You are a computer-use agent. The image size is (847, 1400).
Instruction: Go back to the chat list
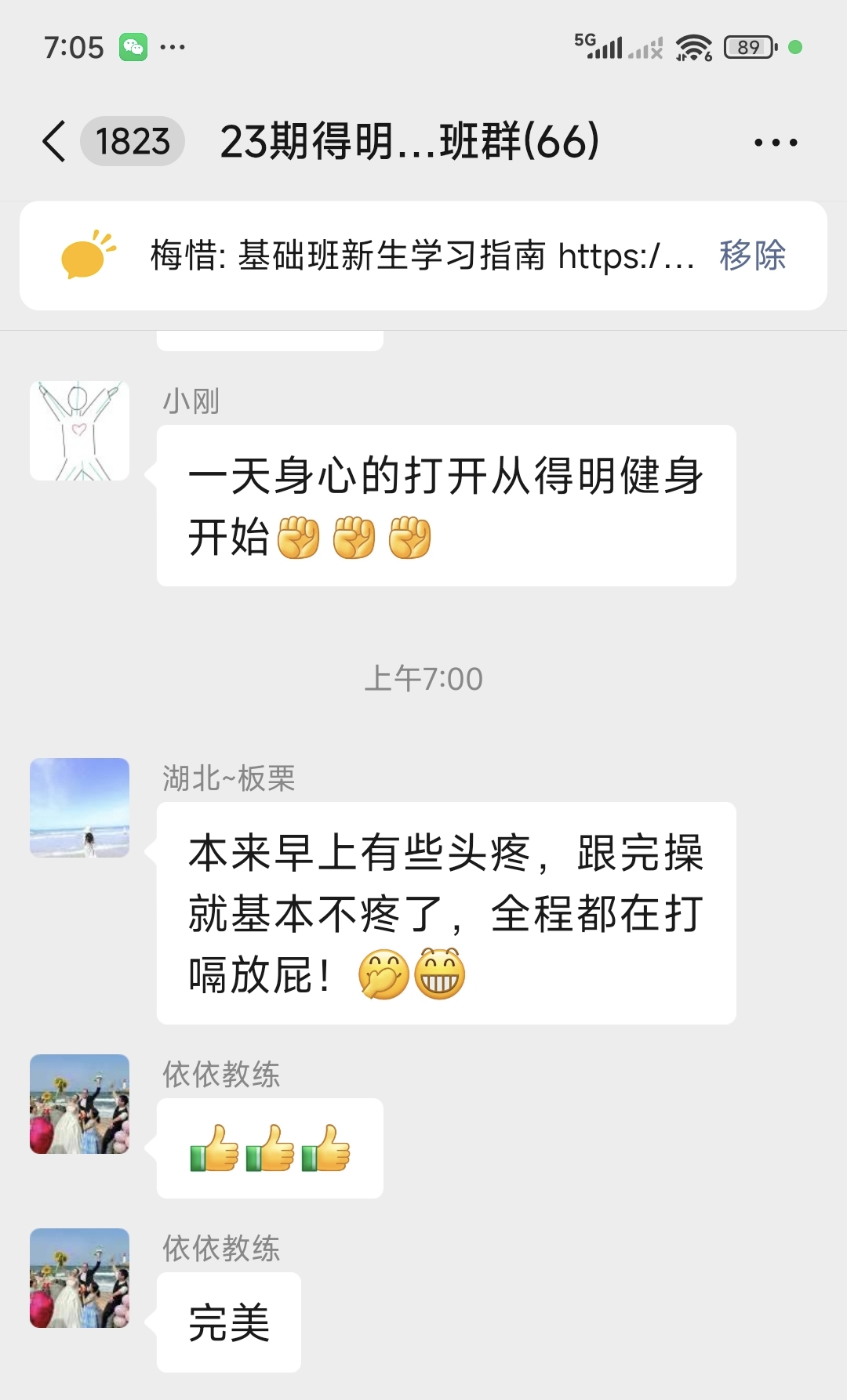pyautogui.click(x=55, y=142)
